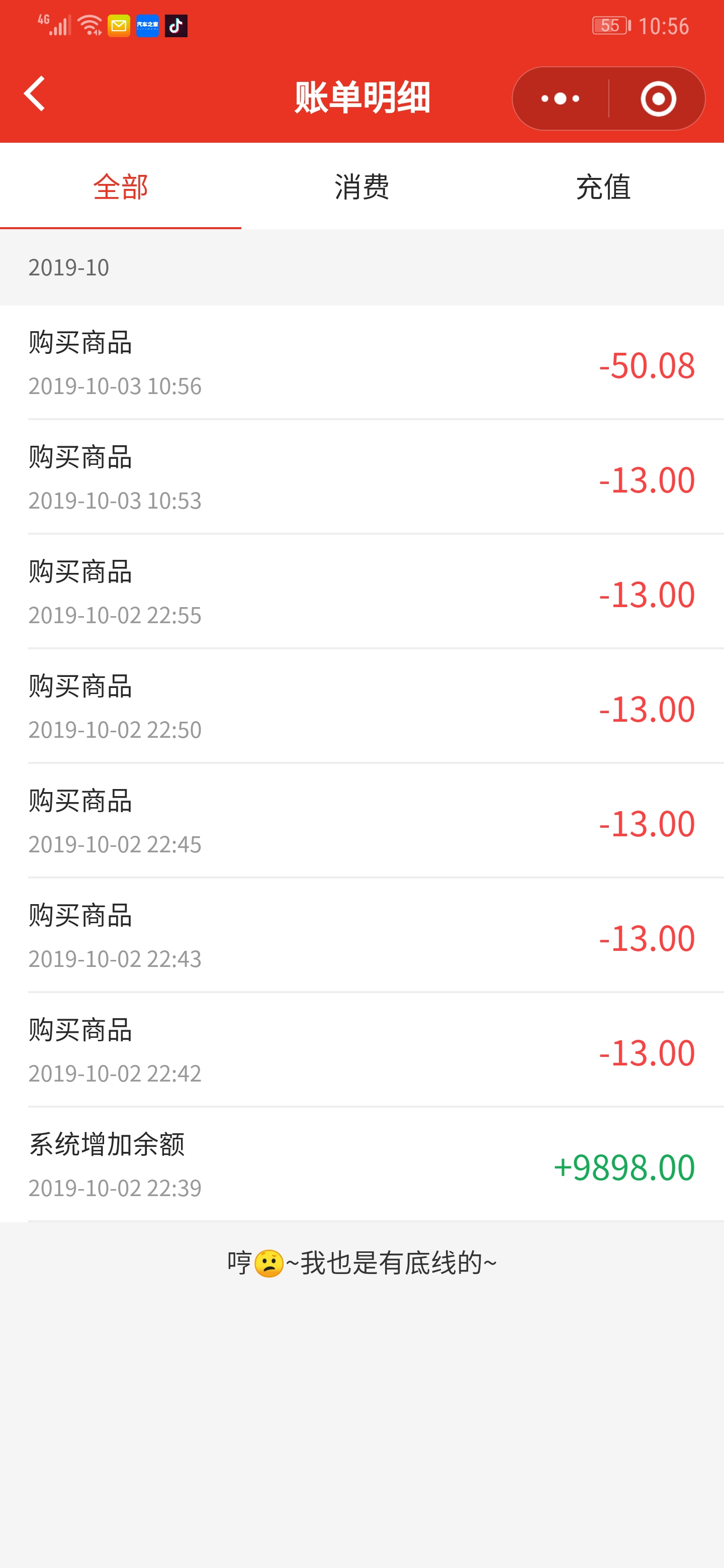Switch to the 消费 tab
Screen dimensions: 724x1568
click(x=361, y=187)
